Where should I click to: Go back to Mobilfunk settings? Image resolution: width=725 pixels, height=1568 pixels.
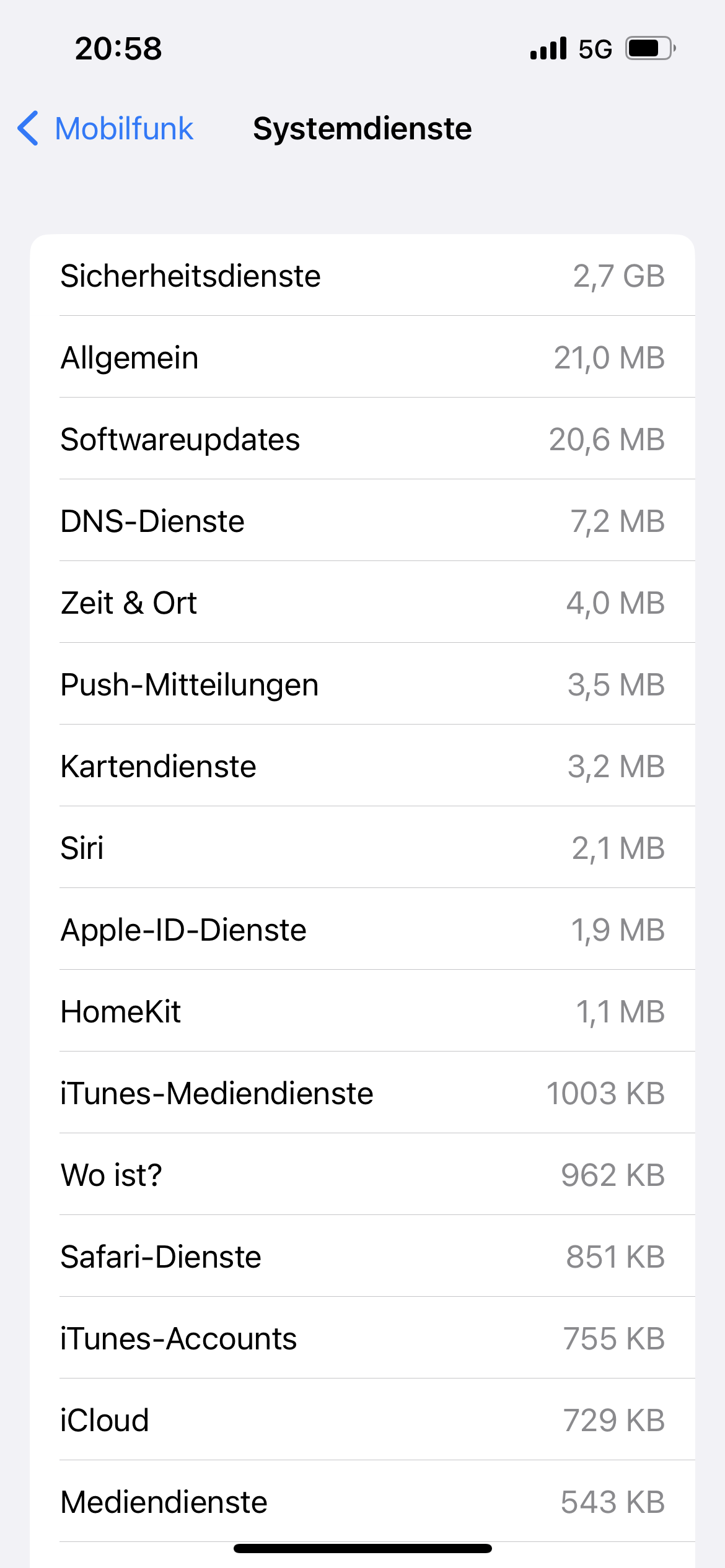(105, 129)
